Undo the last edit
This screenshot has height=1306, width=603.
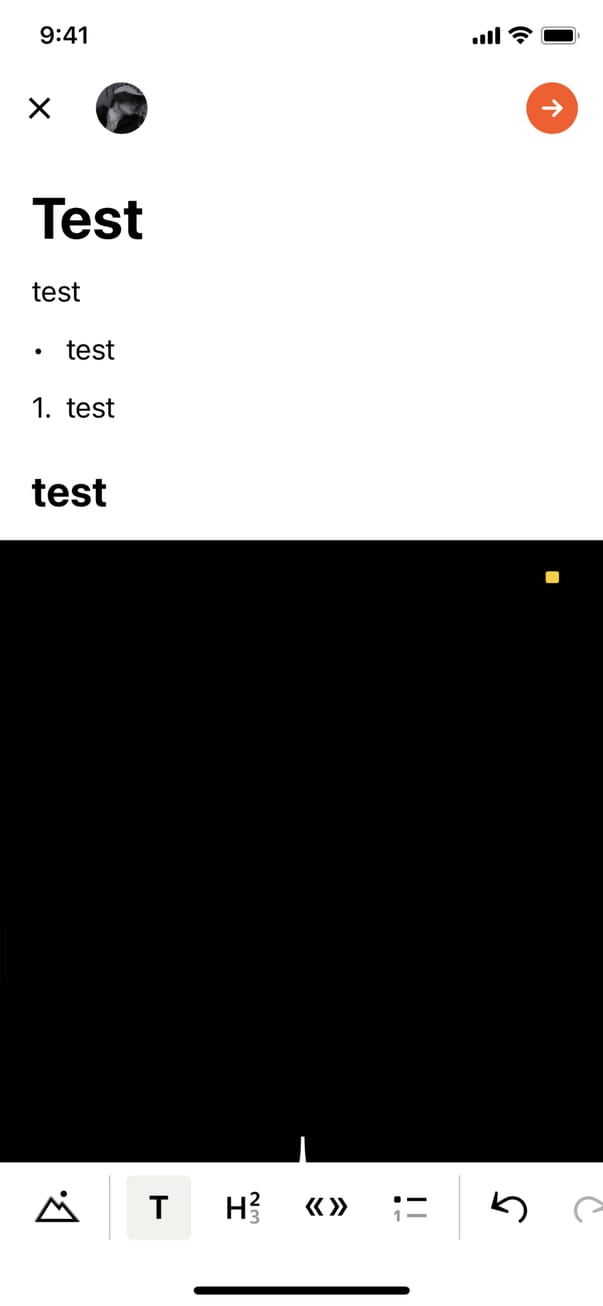pos(508,1208)
